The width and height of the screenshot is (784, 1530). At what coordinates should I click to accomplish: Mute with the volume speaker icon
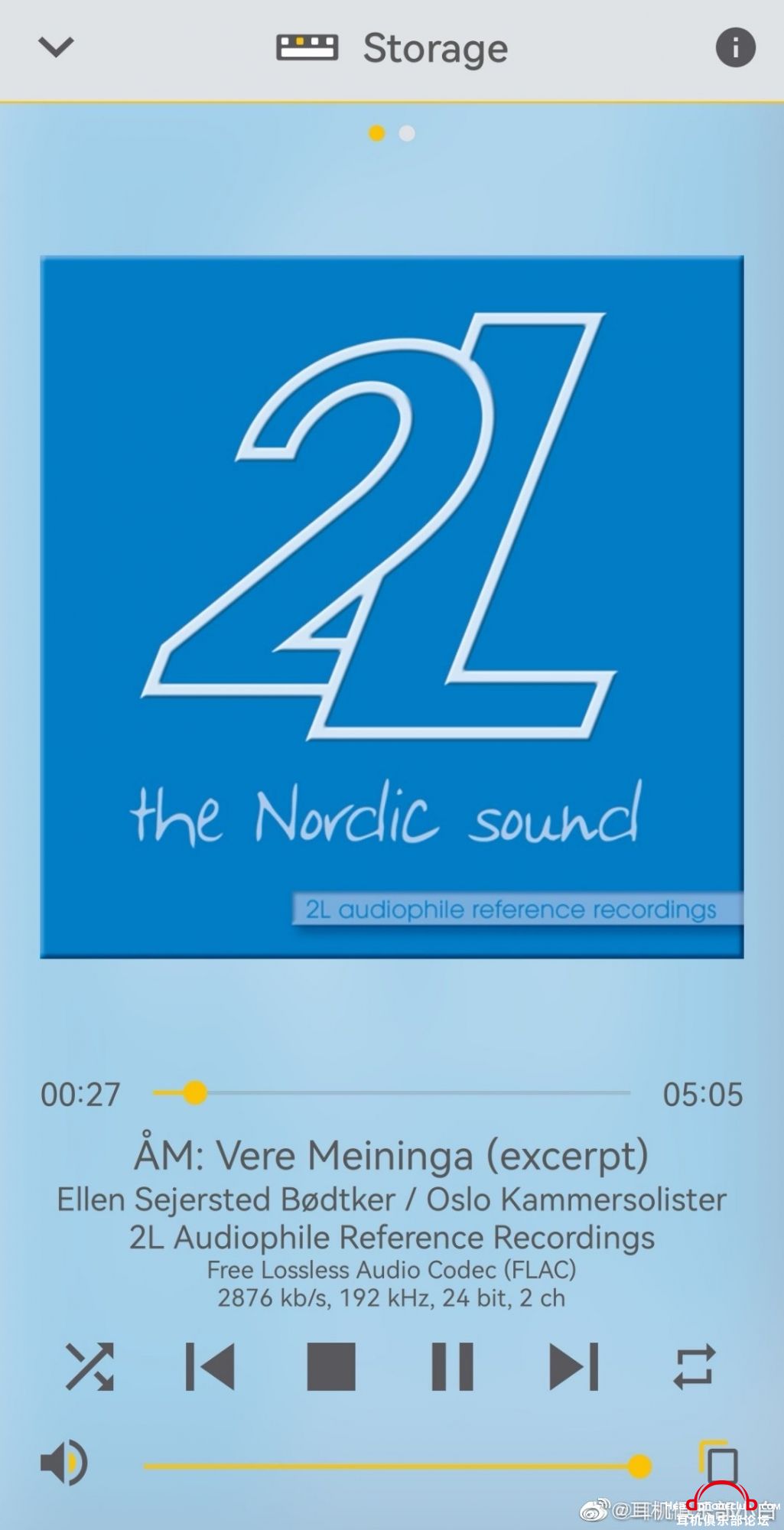click(x=64, y=1463)
